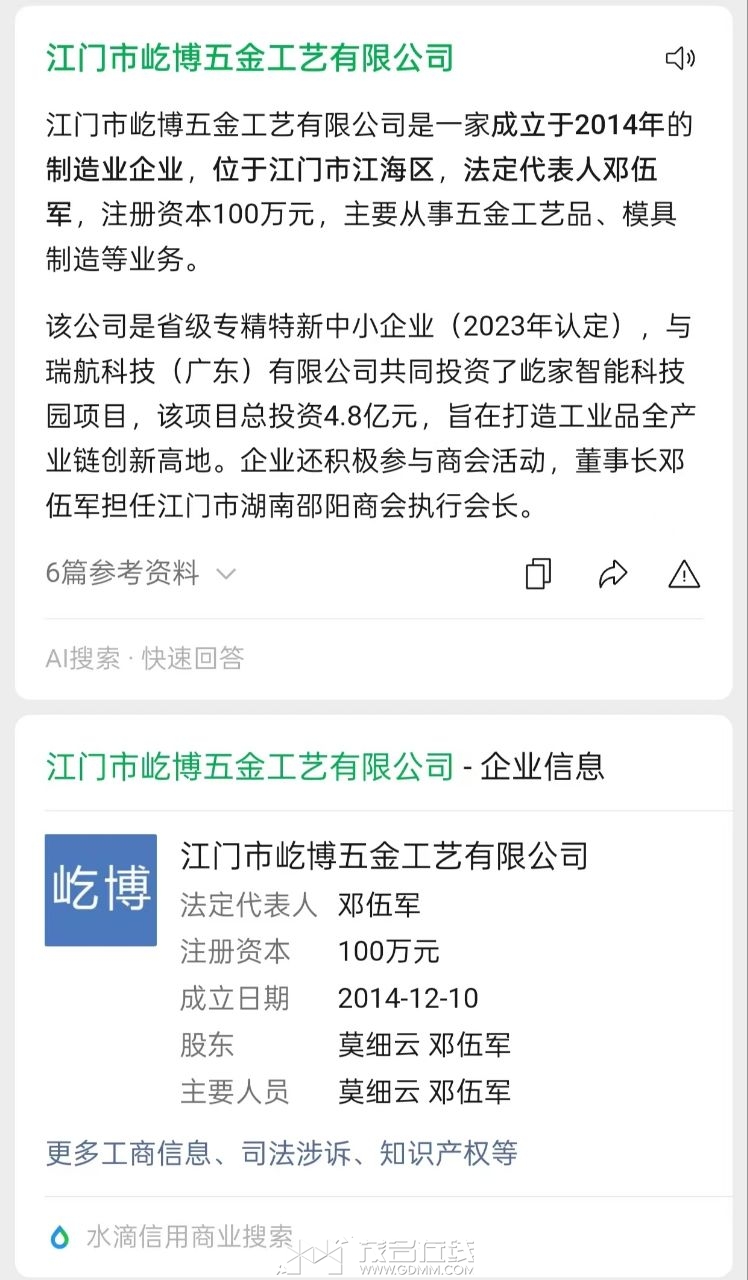Image resolution: width=748 pixels, height=1280 pixels.
Task: Copy the AI answer text
Action: tap(538, 574)
